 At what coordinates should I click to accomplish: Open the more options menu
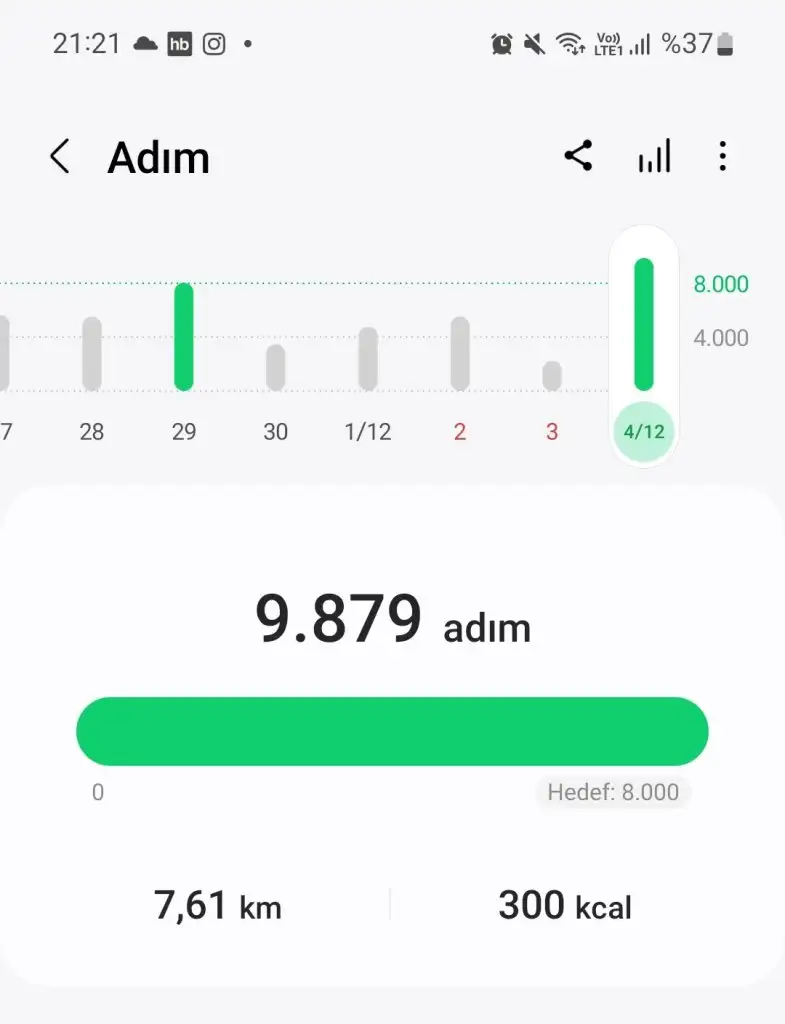722,156
